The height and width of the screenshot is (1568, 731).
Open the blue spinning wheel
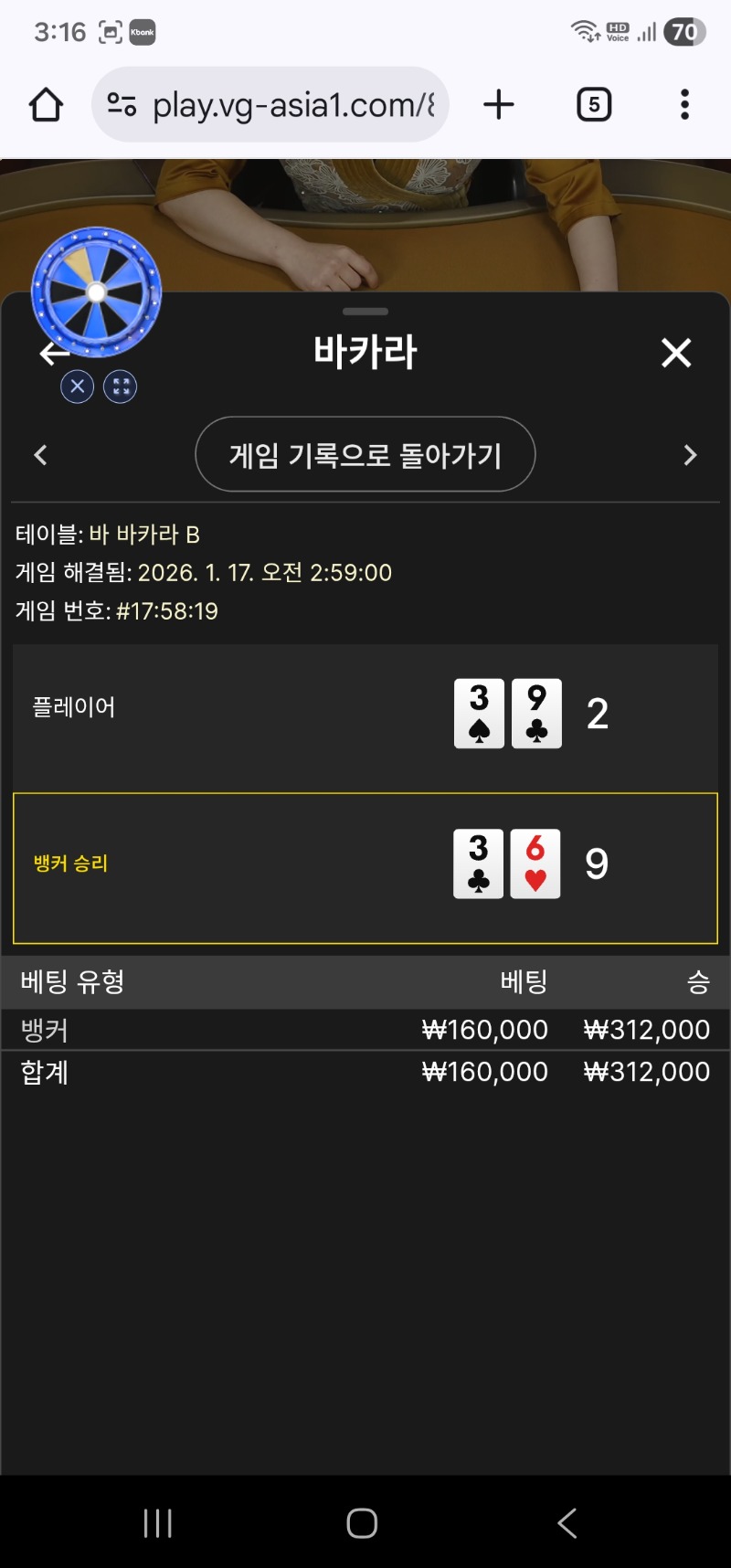(97, 292)
